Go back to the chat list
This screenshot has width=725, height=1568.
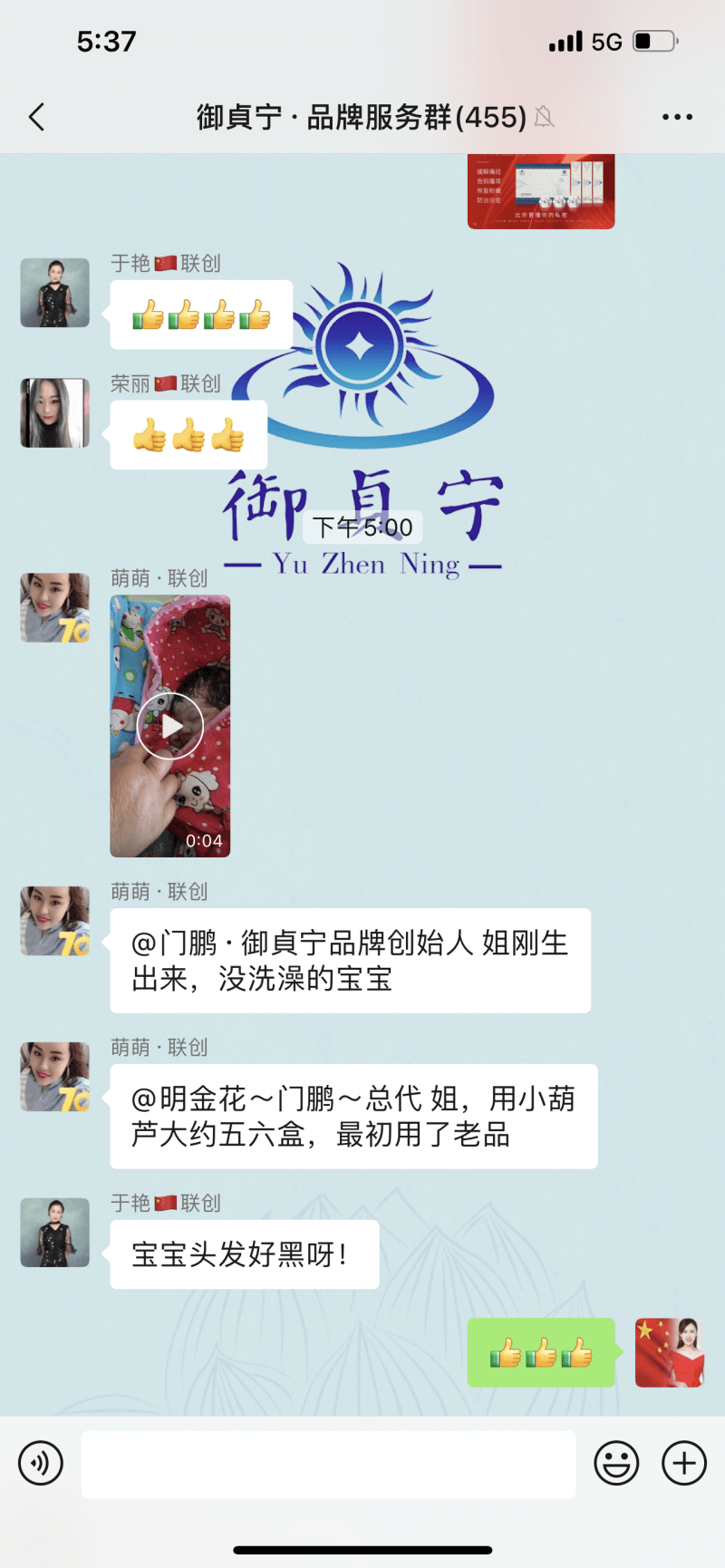click(37, 117)
